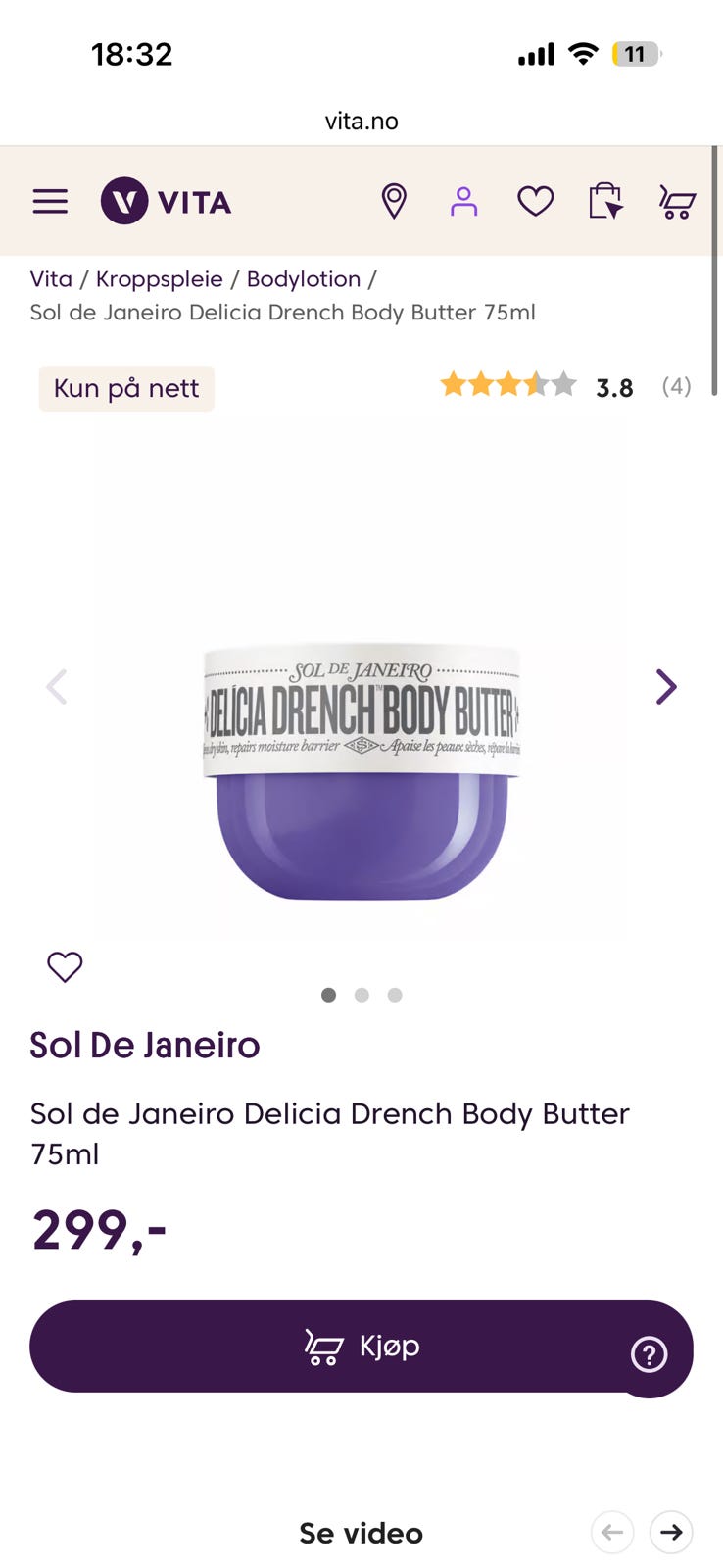
Task: Open the help question mark button
Action: (x=649, y=1354)
